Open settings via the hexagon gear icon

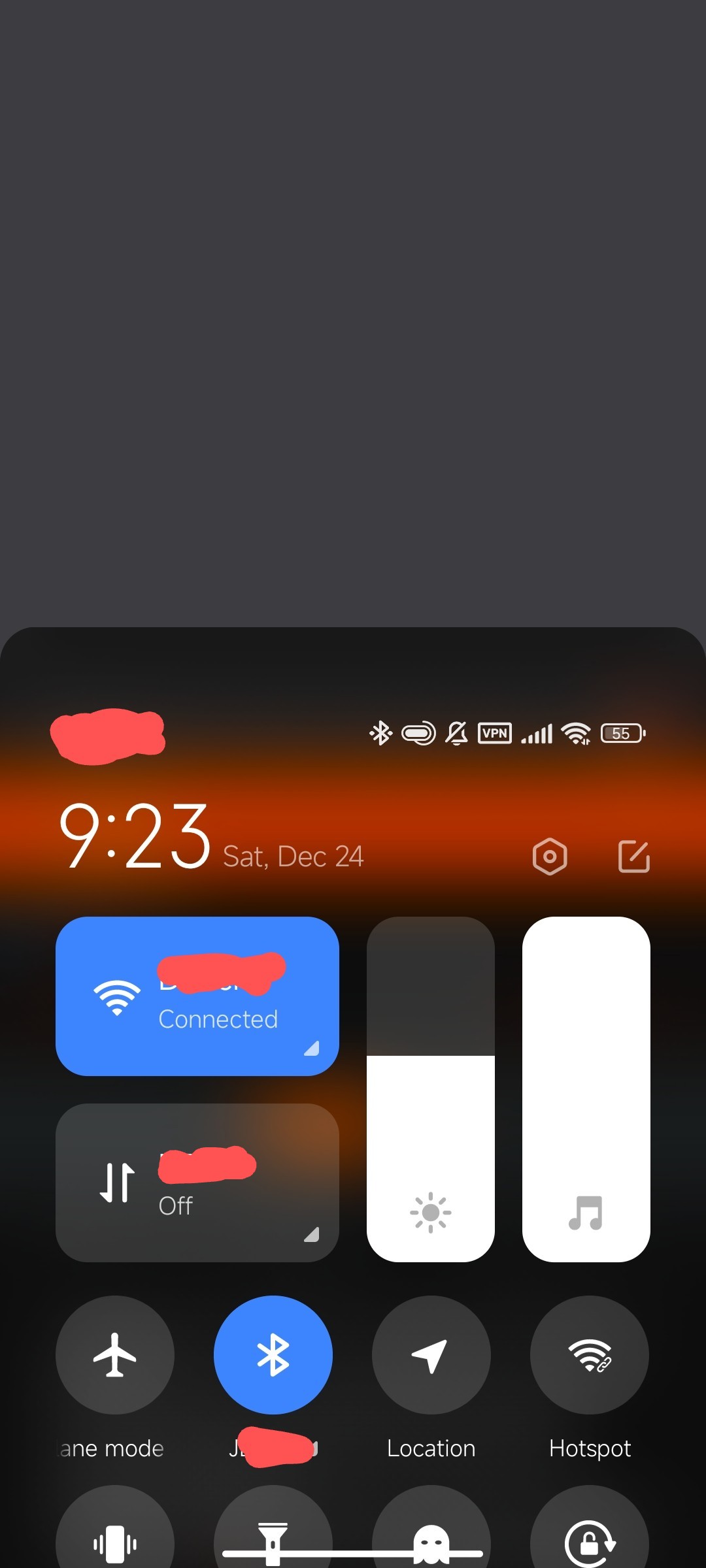[550, 857]
